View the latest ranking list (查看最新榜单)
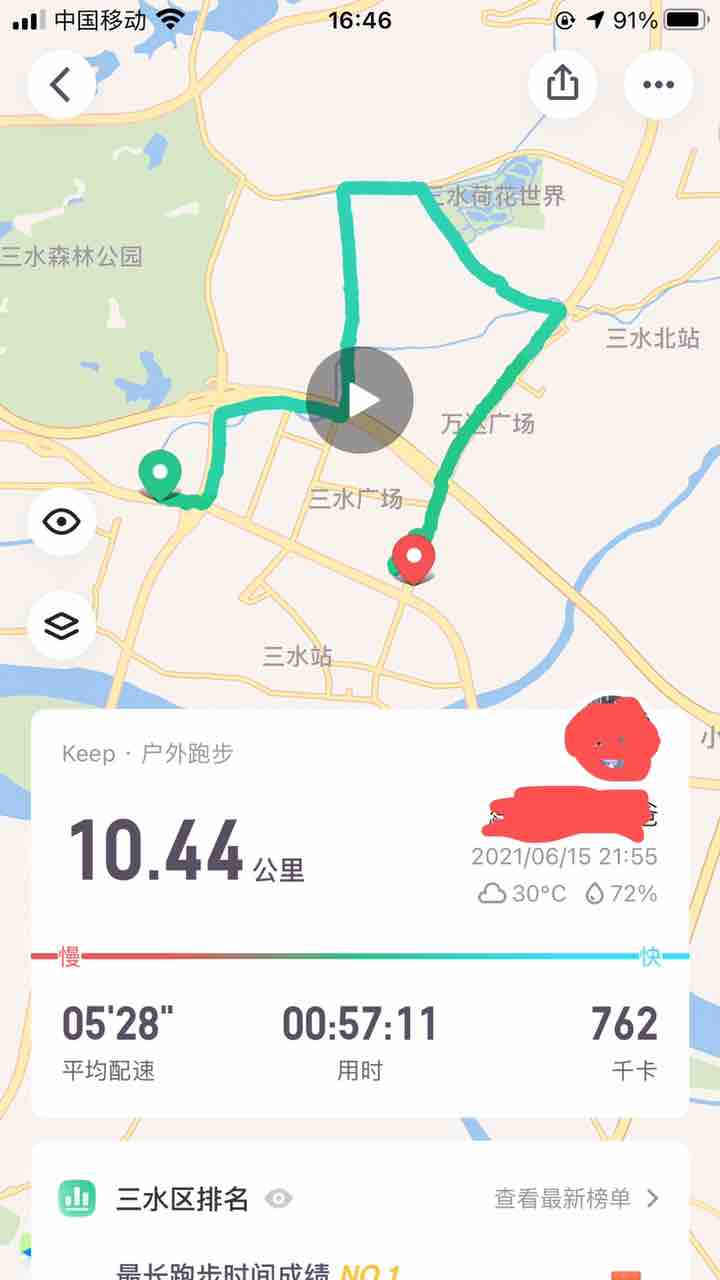Screen dimensions: 720x1280 tap(577, 1198)
